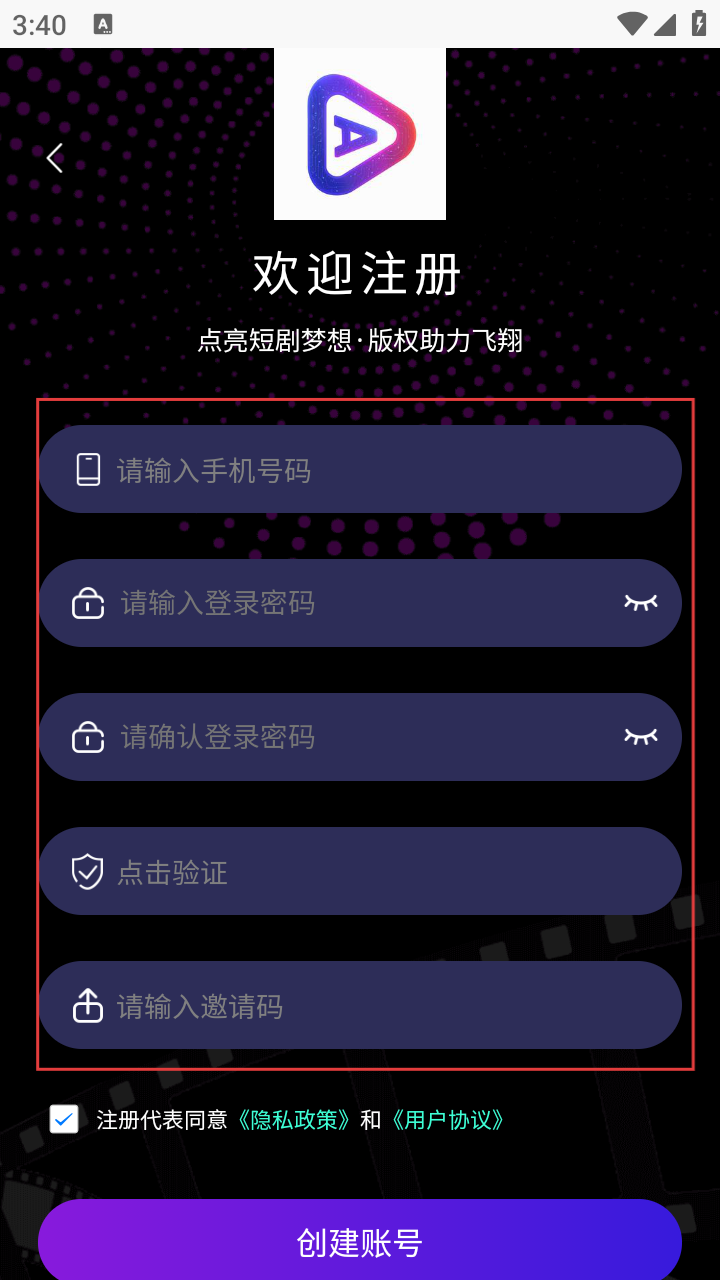
Task: Open the 用户协议 link
Action: click(x=448, y=1120)
